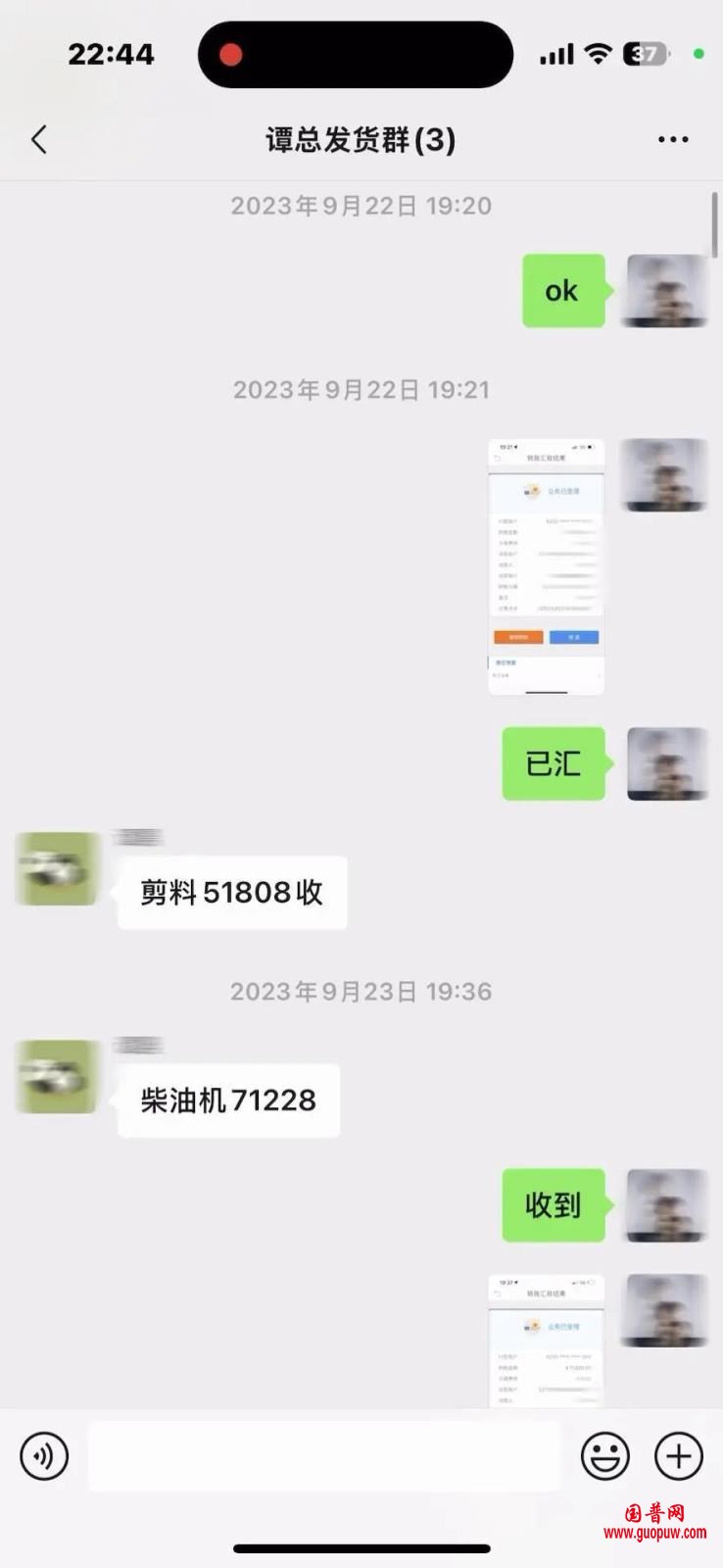Open the chat info three-dot menu
Viewport: 723px width, 1568px height.
pyautogui.click(x=673, y=140)
